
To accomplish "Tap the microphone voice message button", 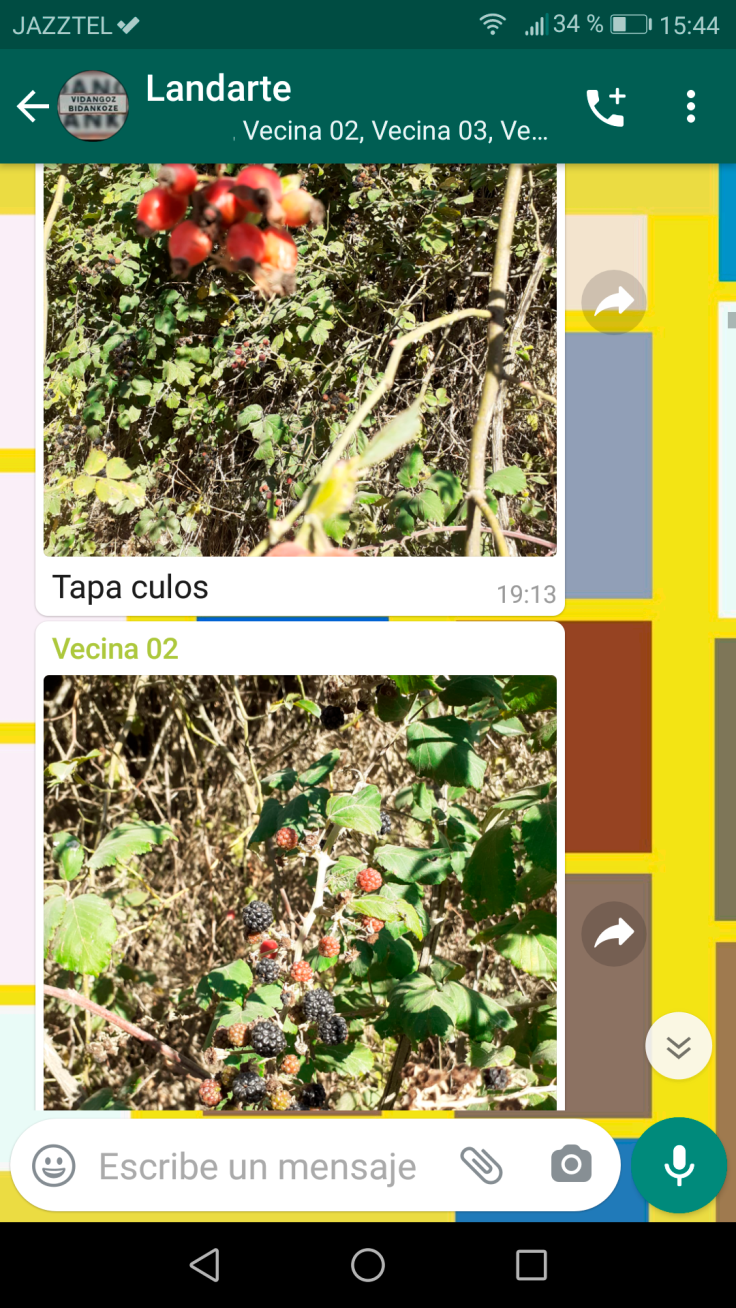I will coord(679,1165).
